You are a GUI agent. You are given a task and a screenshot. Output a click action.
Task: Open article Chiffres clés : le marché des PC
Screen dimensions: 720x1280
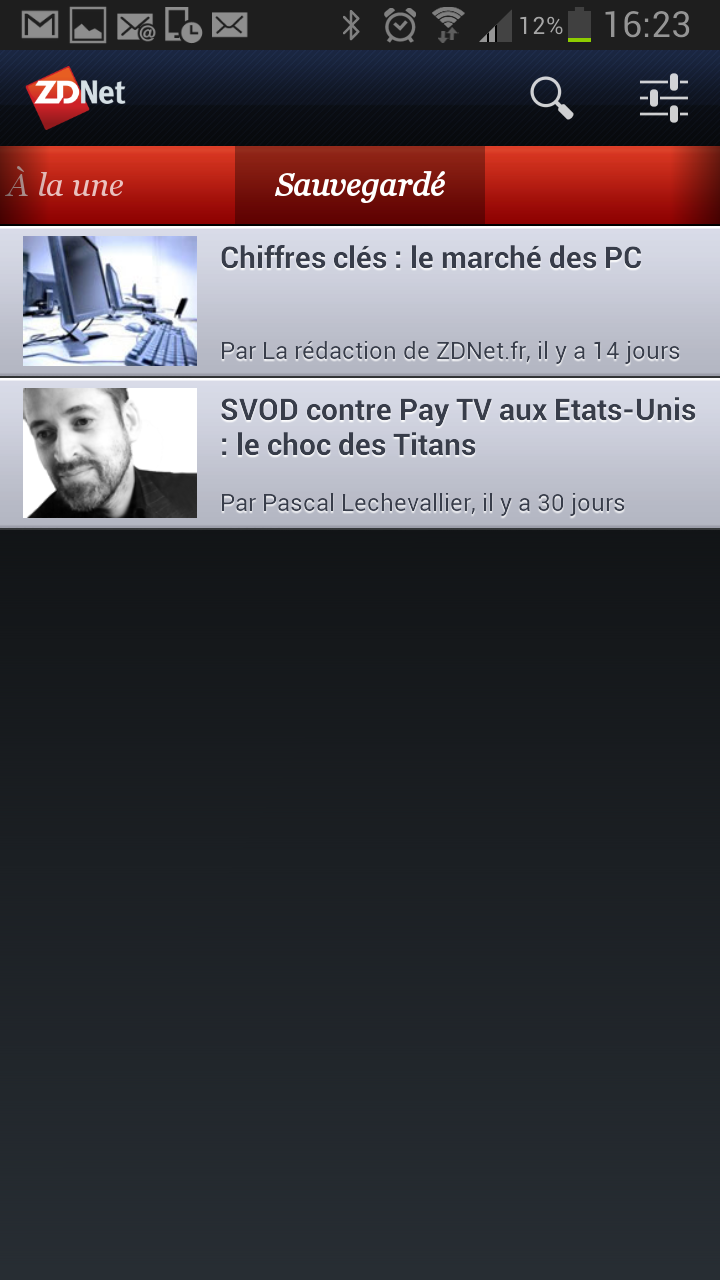430,259
